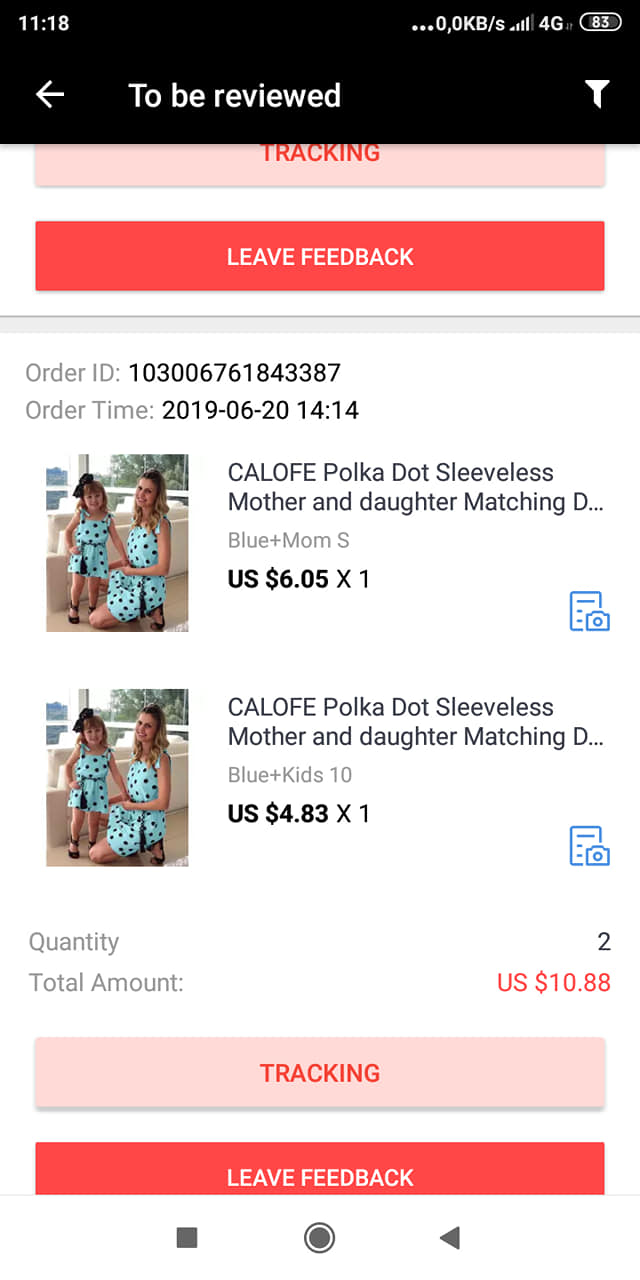Leave feedback for the order preceding order 103006761843387

[320, 257]
